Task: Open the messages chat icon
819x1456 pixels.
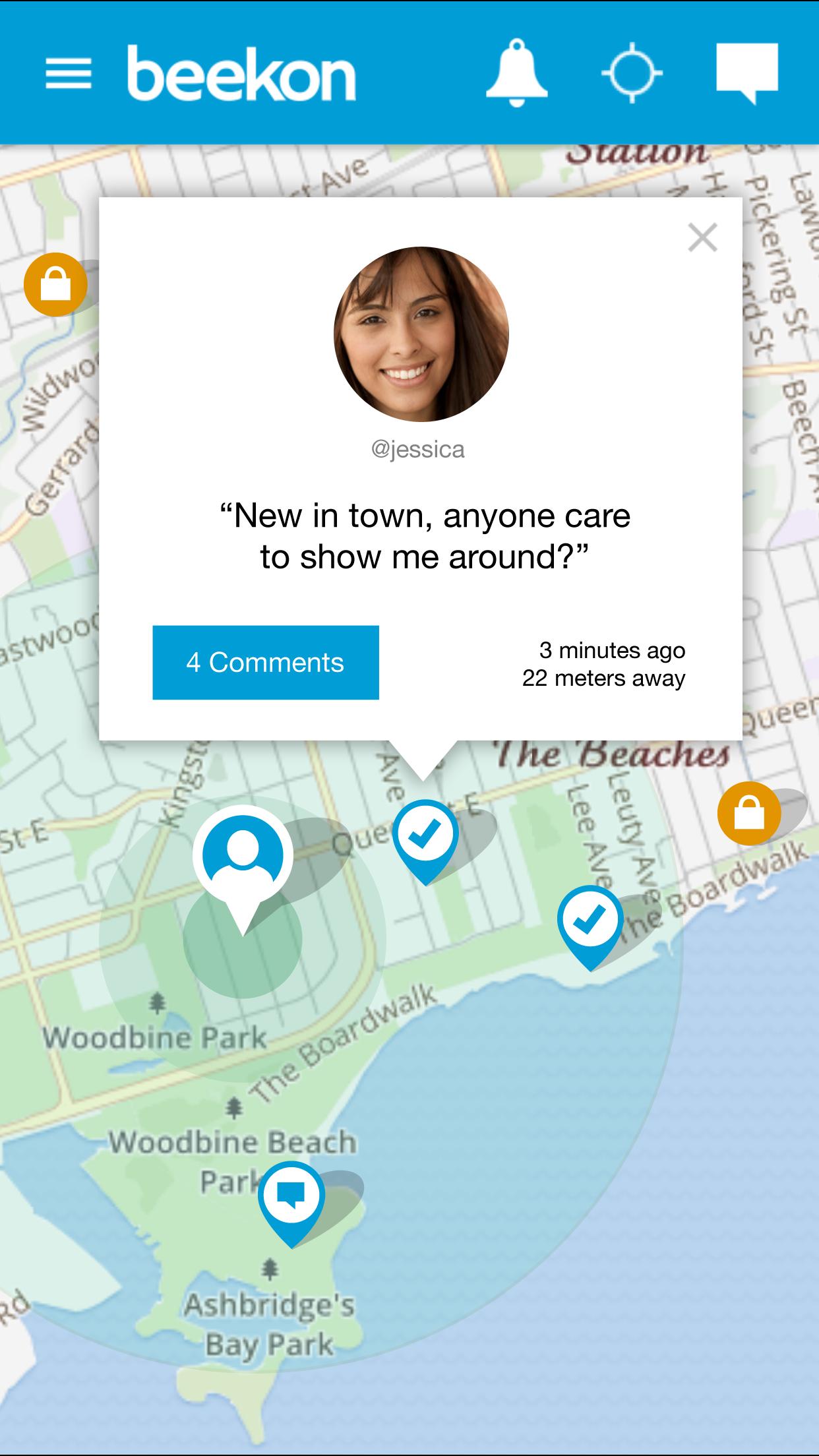Action: click(747, 73)
